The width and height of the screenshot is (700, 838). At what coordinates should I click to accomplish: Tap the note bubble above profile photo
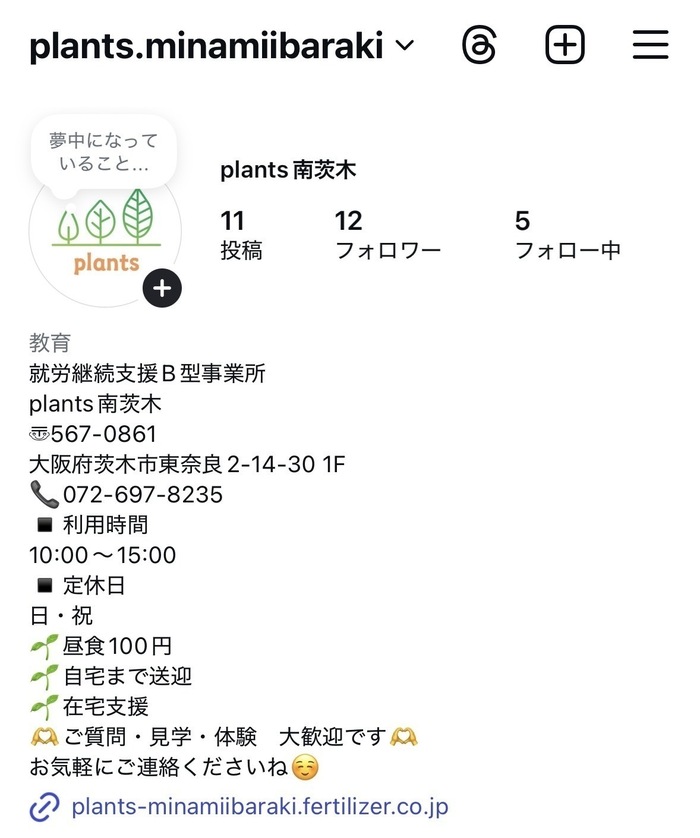point(103,151)
